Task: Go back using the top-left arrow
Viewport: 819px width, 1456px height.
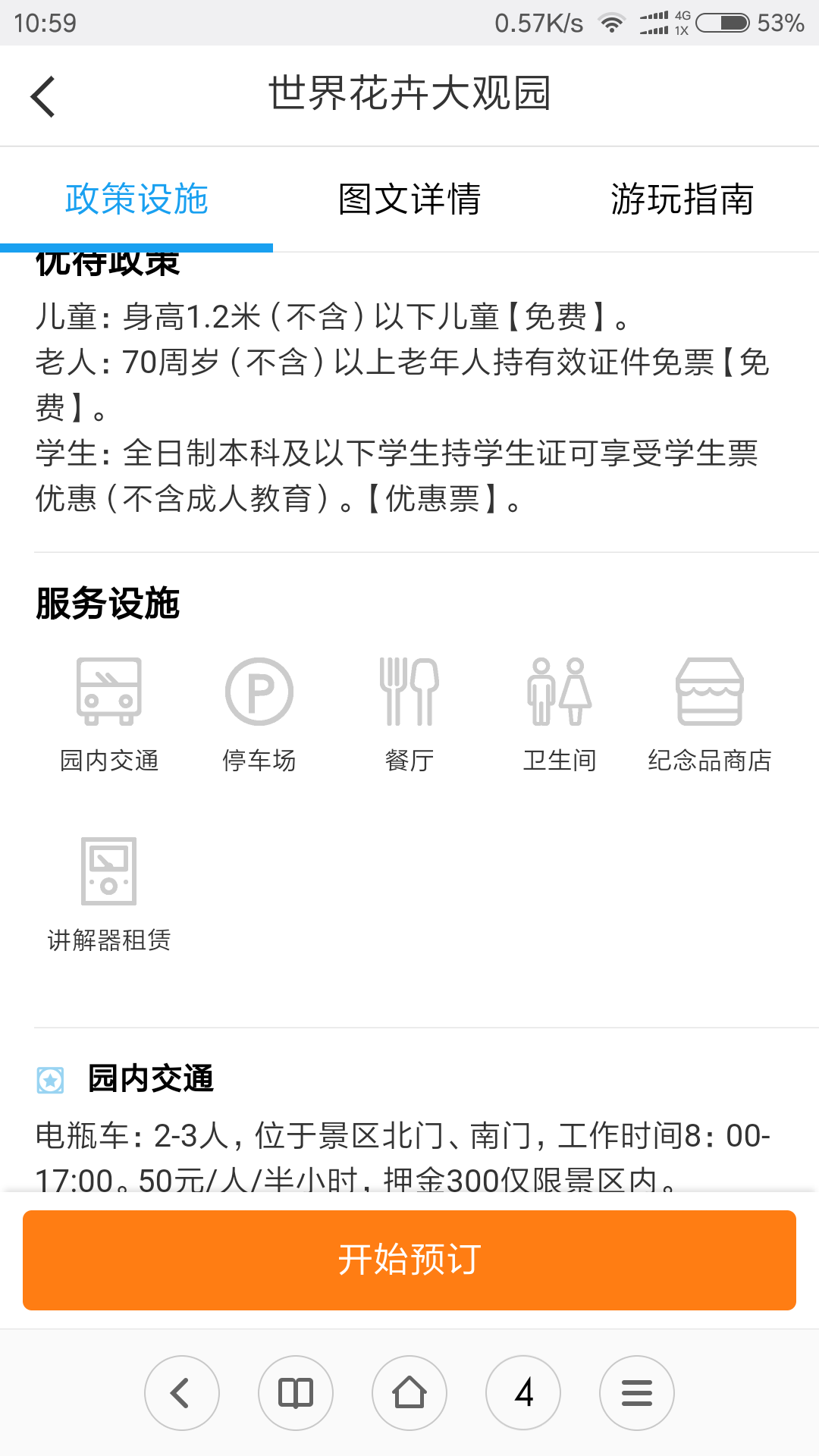Action: click(43, 96)
